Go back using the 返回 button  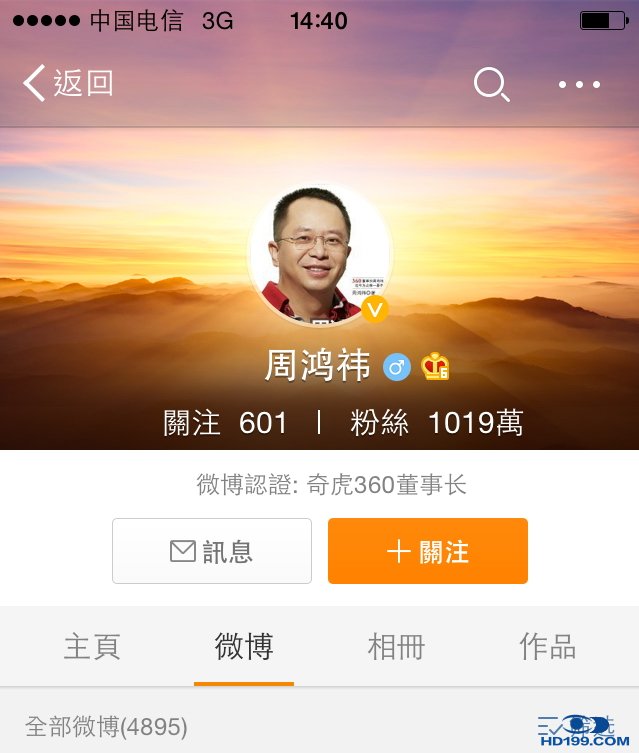[x=68, y=84]
